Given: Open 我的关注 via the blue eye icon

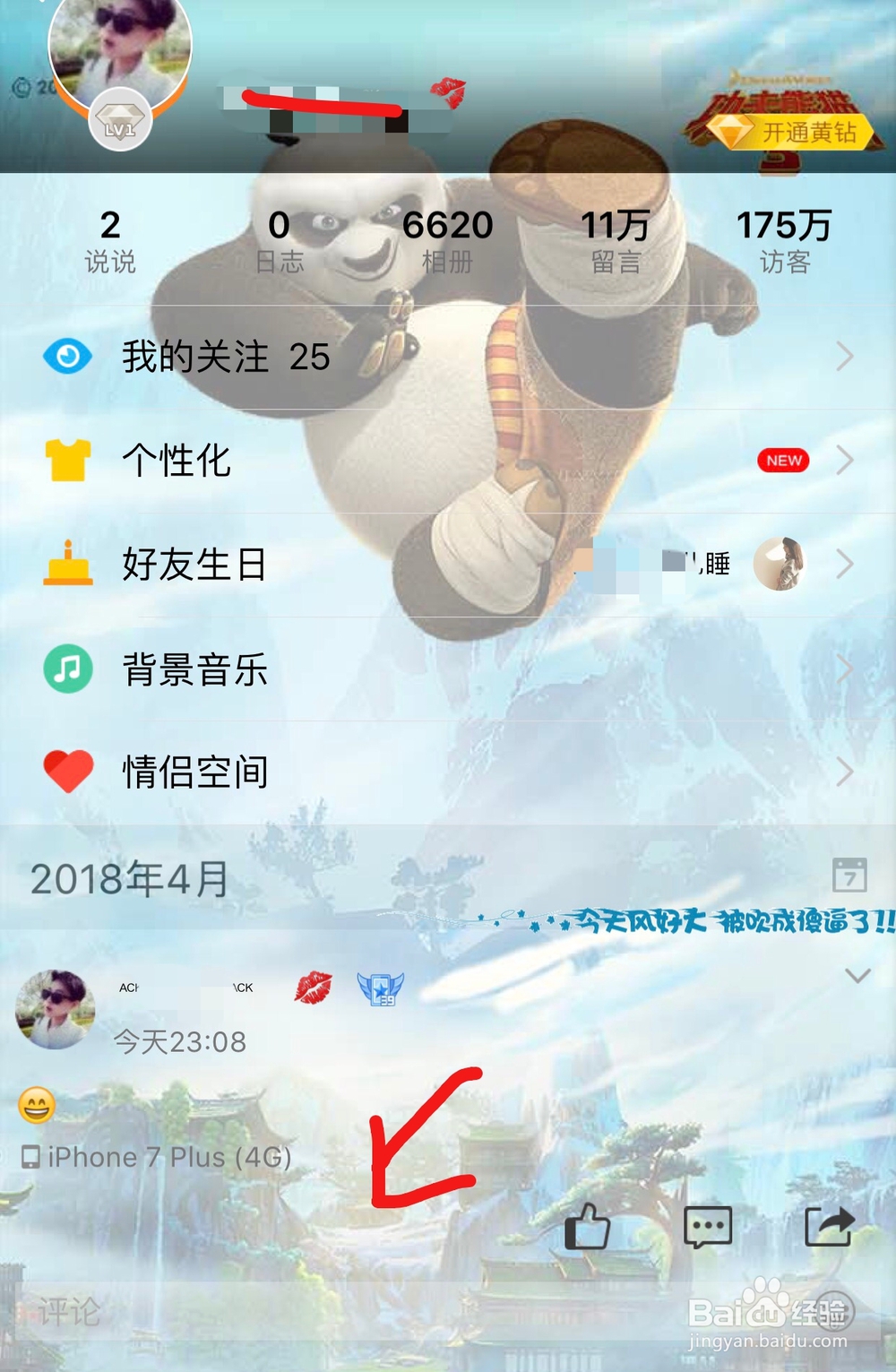Looking at the screenshot, I should 68,356.
